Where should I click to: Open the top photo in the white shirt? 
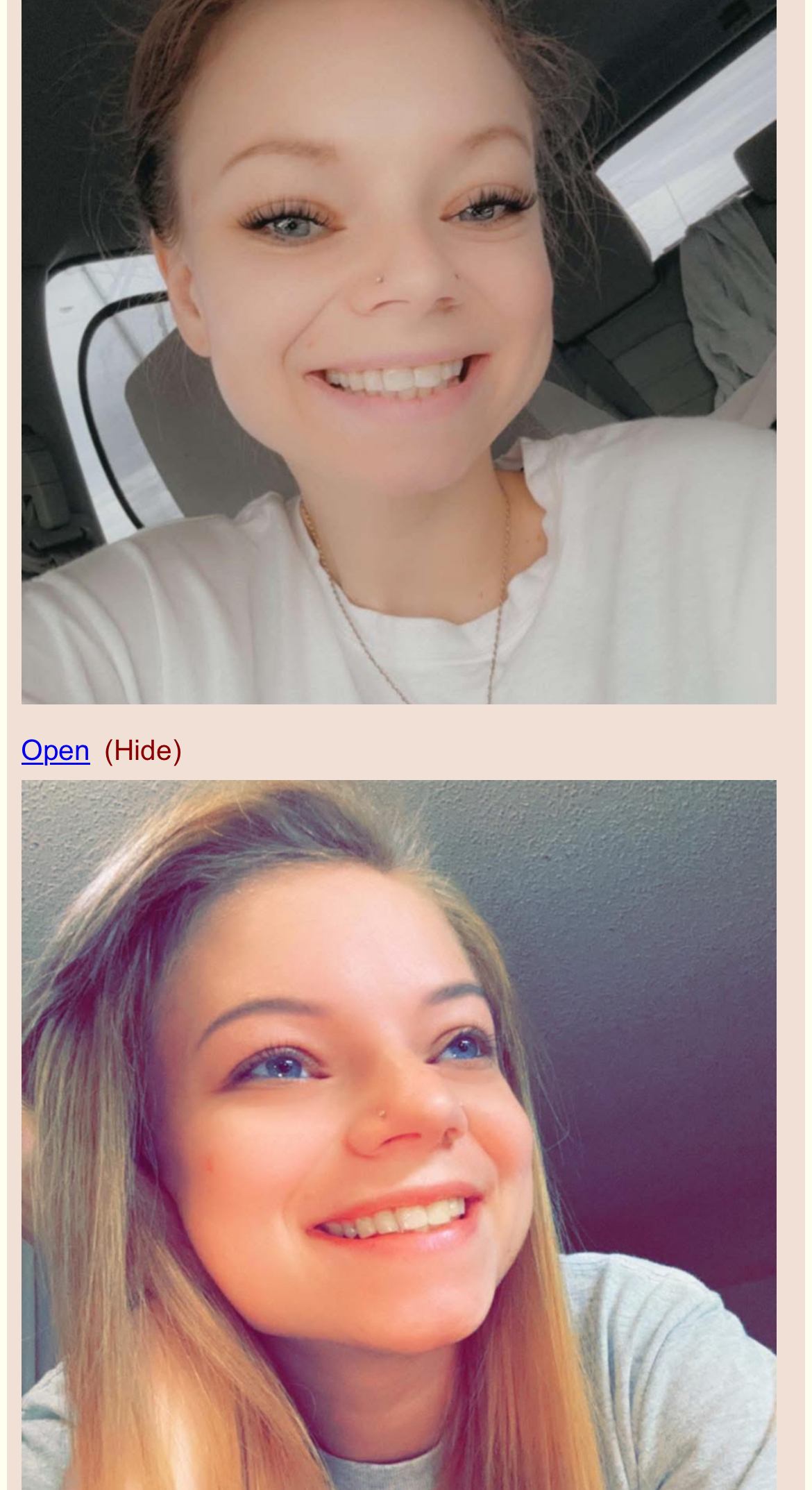(x=399, y=352)
